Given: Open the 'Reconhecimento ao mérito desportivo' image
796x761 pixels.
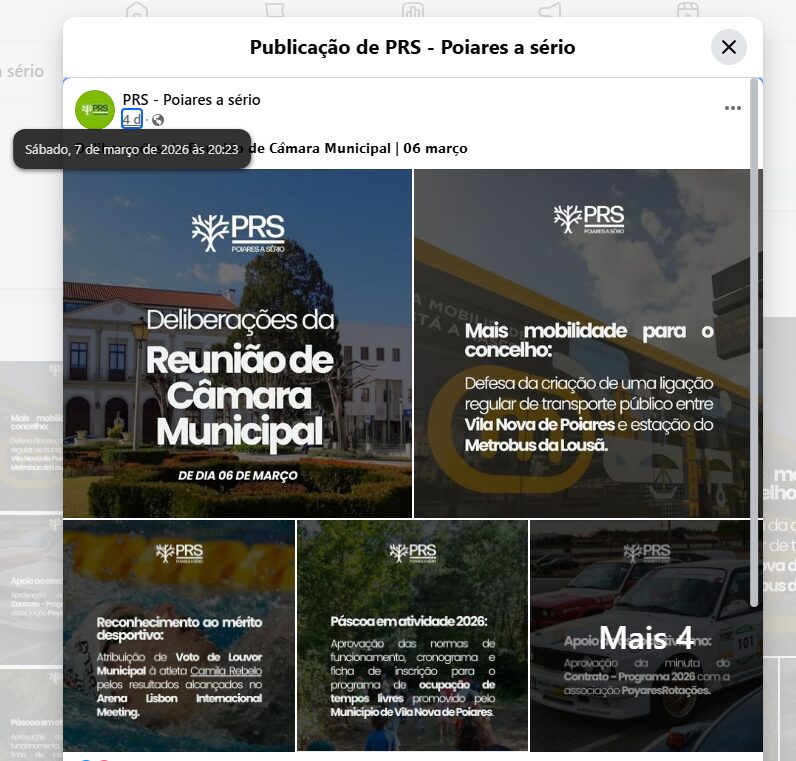Looking at the screenshot, I should tap(179, 635).
